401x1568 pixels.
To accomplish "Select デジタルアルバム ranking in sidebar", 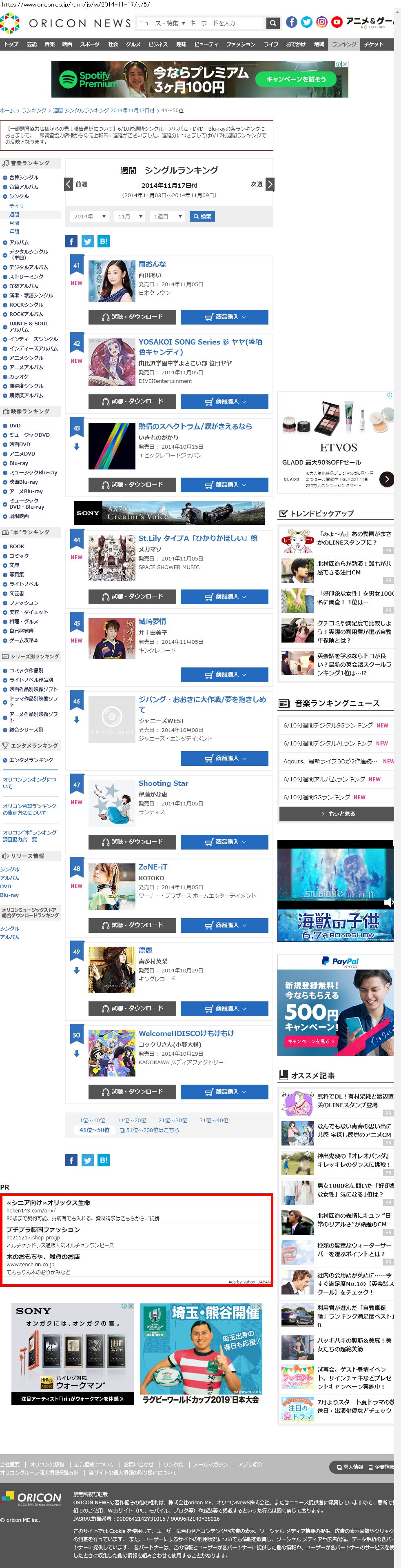I will [x=28, y=267].
